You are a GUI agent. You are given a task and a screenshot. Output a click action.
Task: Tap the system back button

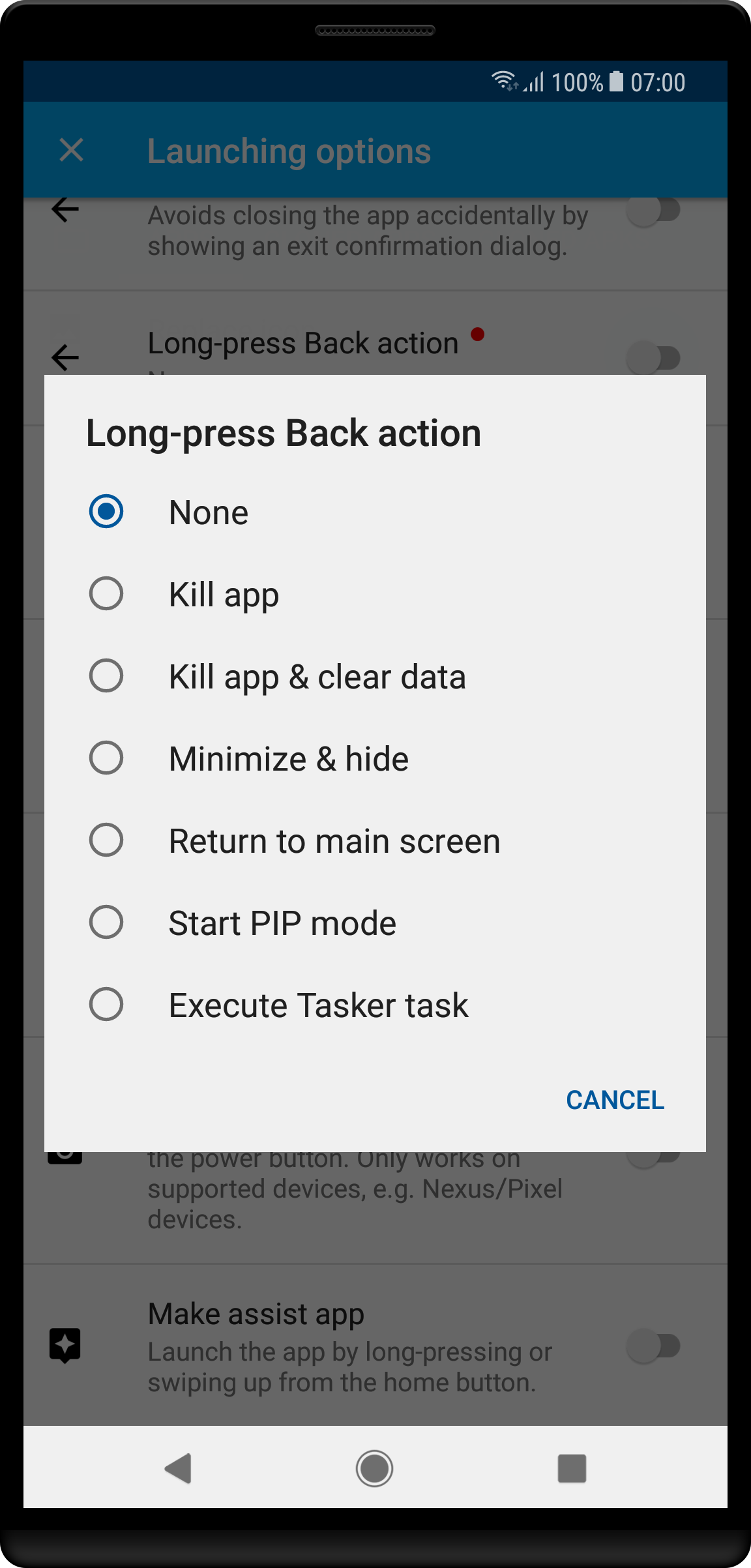tap(178, 1468)
